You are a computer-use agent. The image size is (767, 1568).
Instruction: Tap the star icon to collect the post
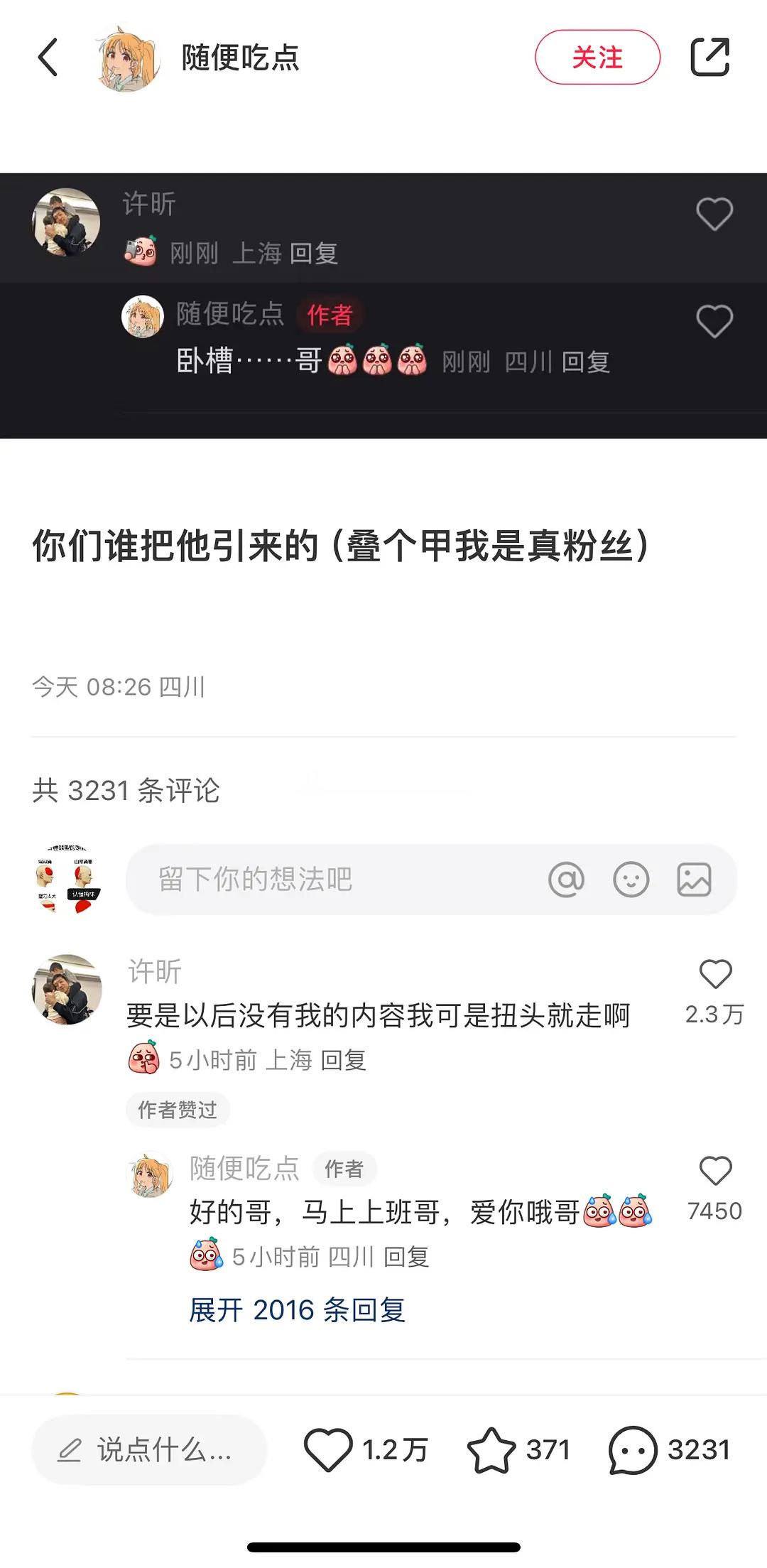coord(490,1449)
